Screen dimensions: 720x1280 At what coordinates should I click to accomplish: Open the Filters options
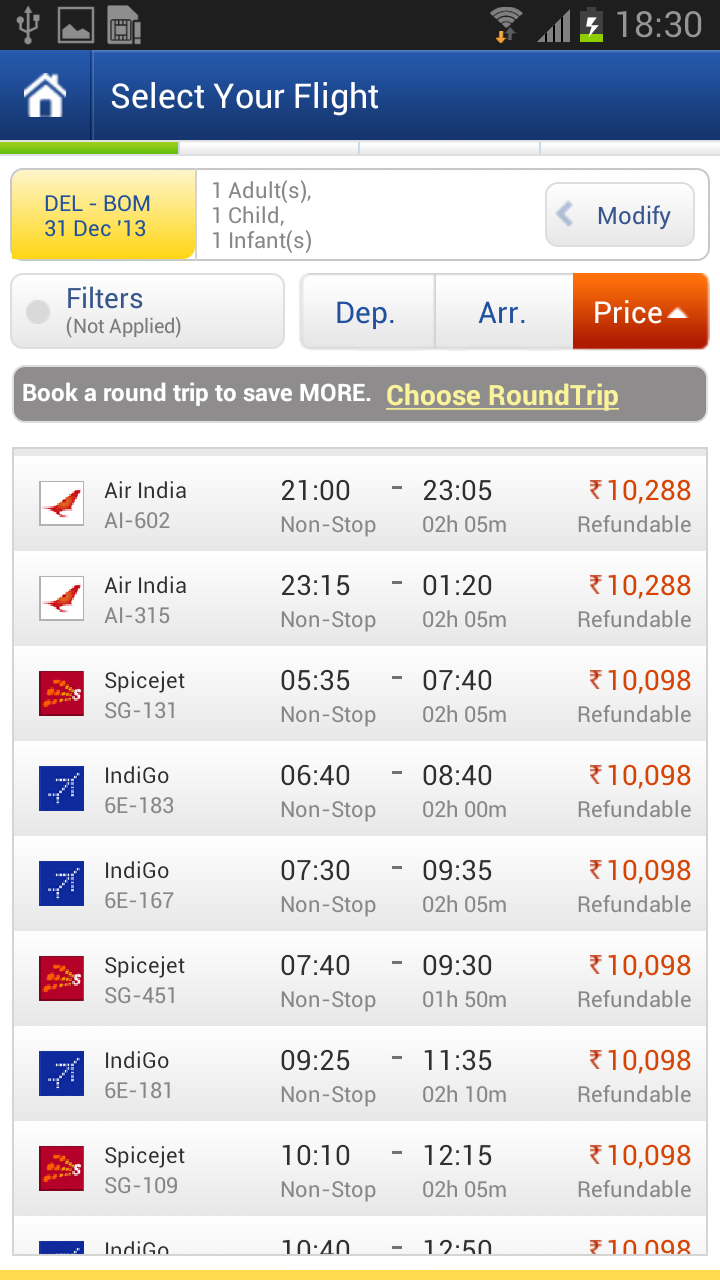pos(147,312)
